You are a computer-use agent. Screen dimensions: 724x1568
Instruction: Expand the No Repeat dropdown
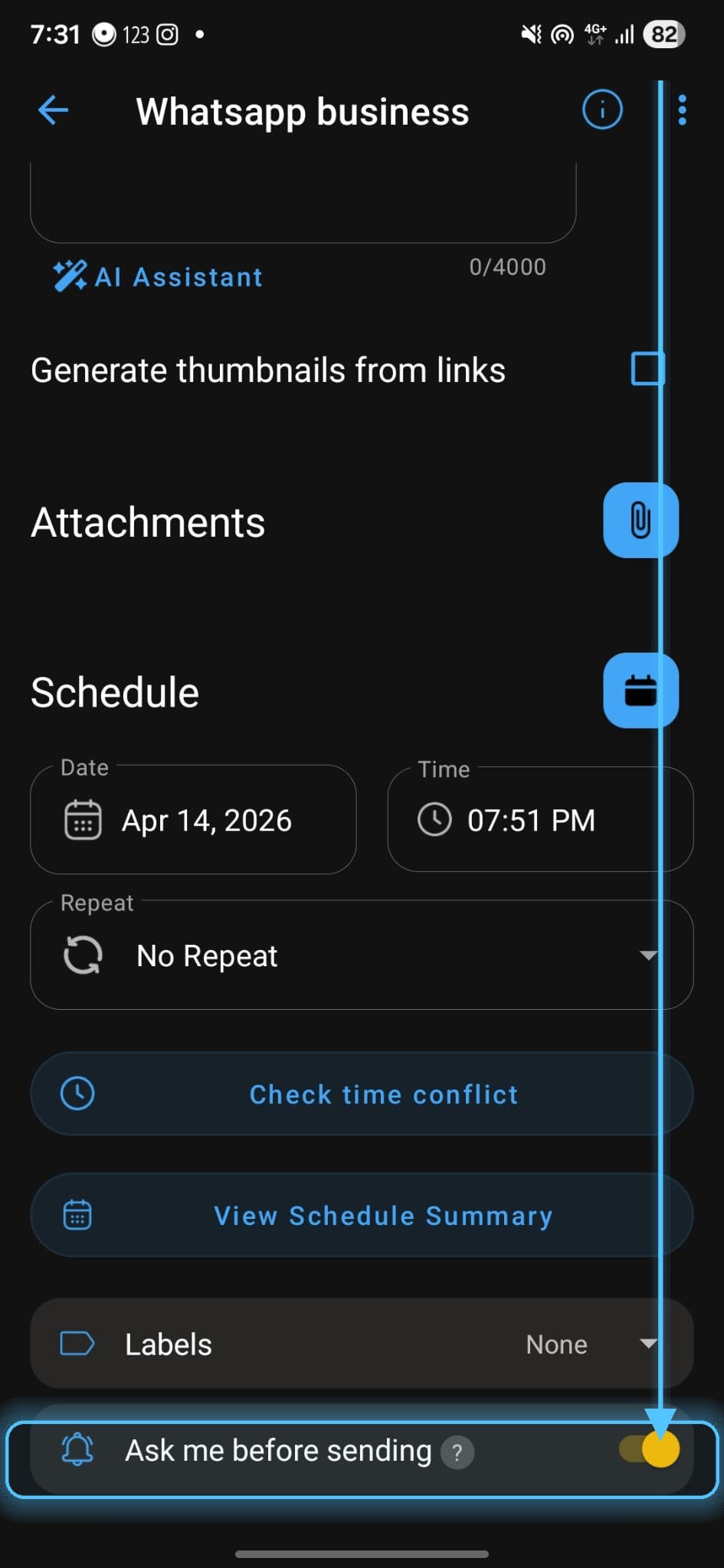click(x=648, y=955)
